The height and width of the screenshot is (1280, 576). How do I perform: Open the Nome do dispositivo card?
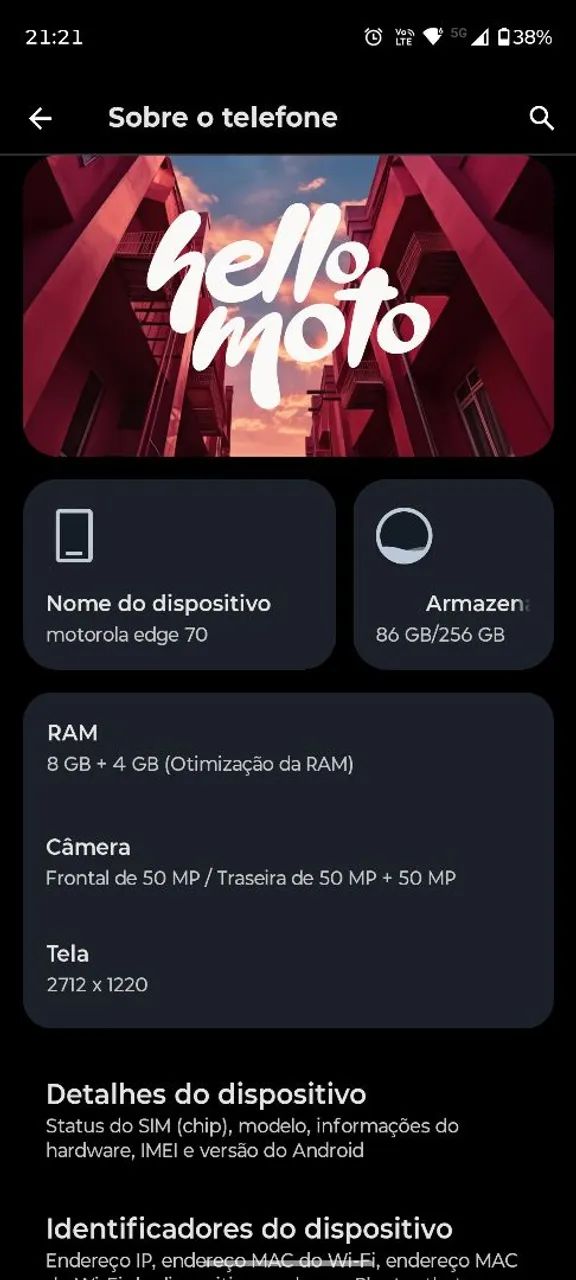179,574
